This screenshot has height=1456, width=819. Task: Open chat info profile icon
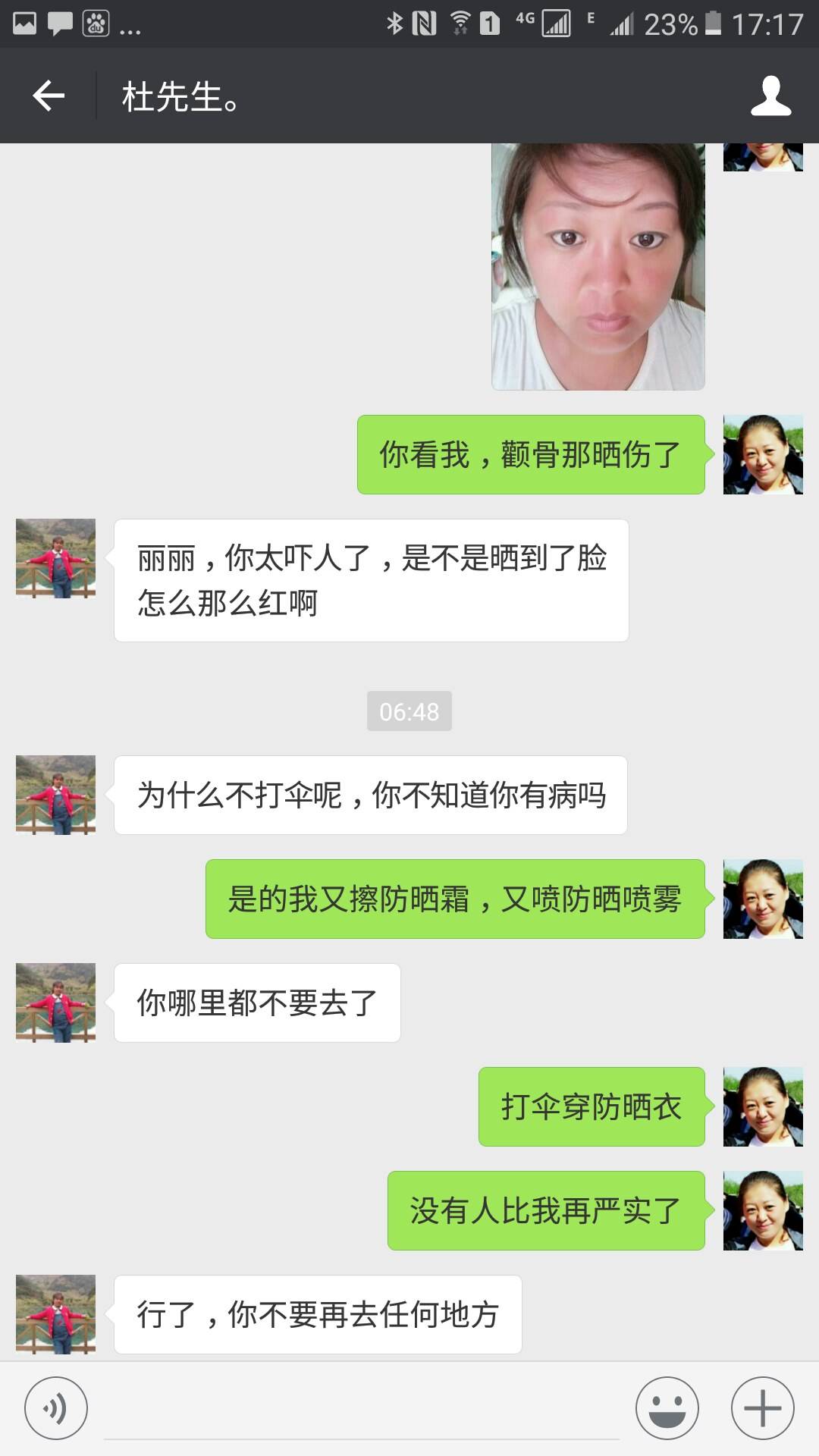click(770, 96)
